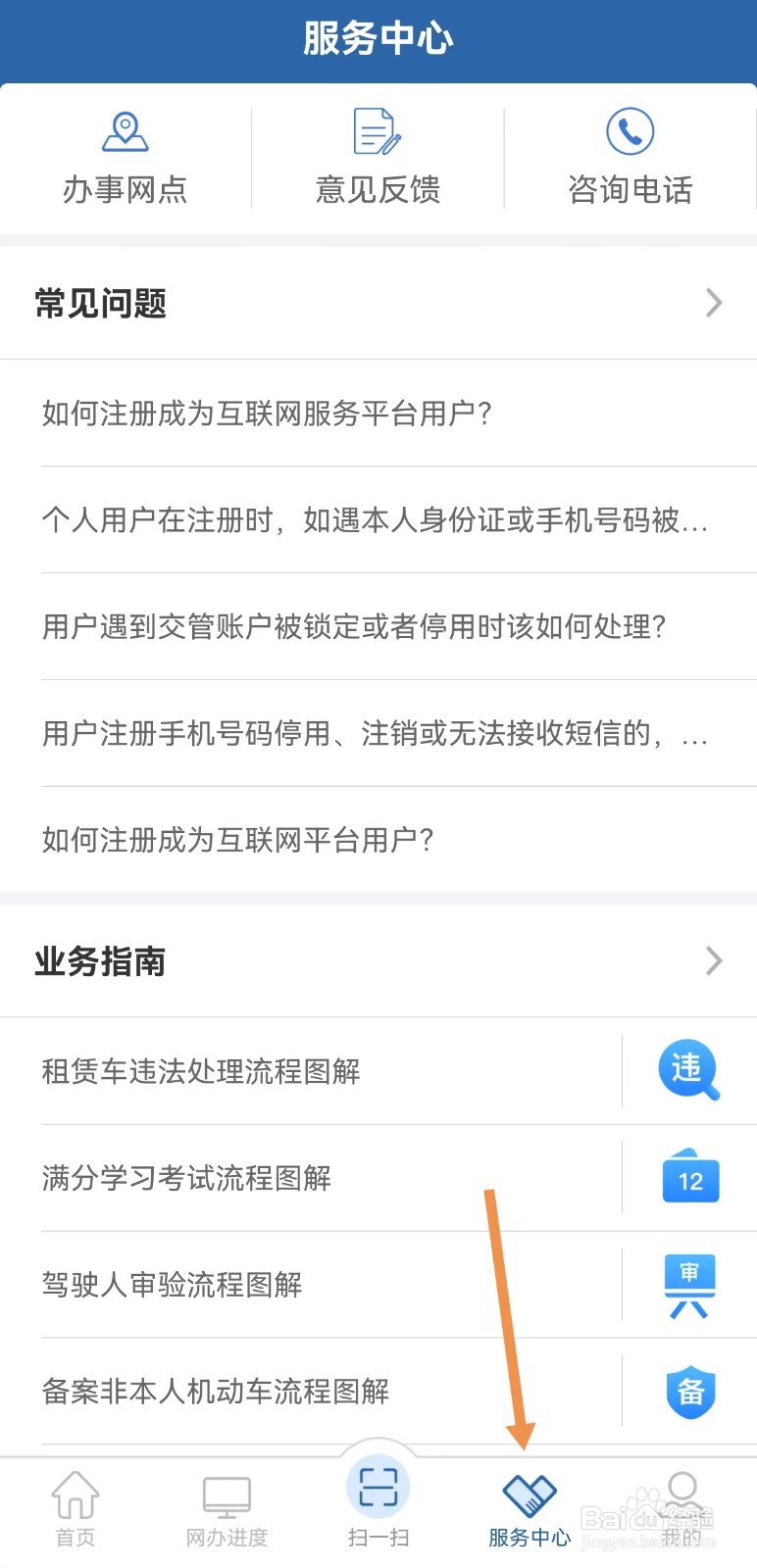Viewport: 757px width, 1568px height.
Task: Select the 租赁车违法处理 magnifier badge icon
Action: [689, 1070]
